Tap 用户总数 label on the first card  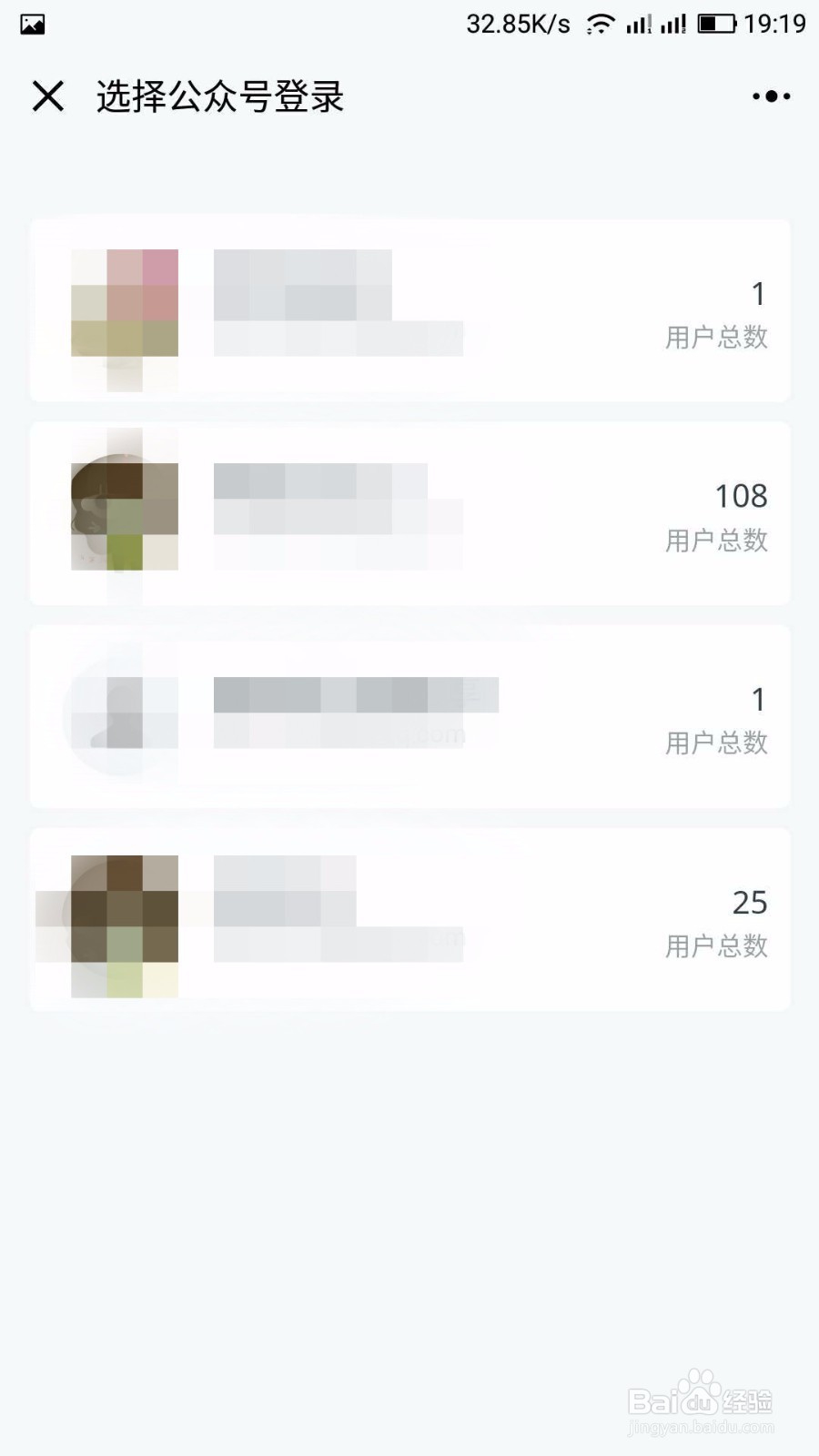point(715,339)
